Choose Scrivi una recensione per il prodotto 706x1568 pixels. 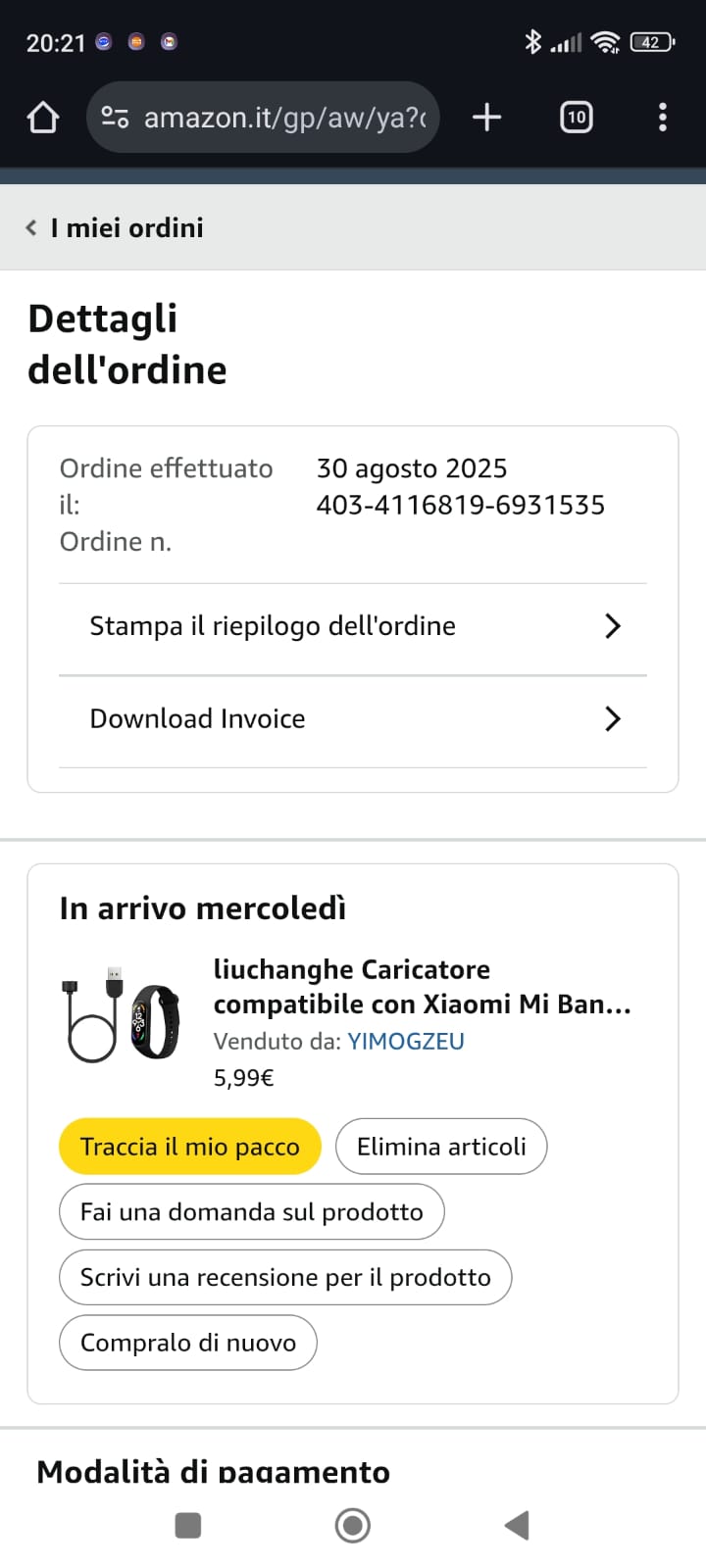[x=285, y=1278]
